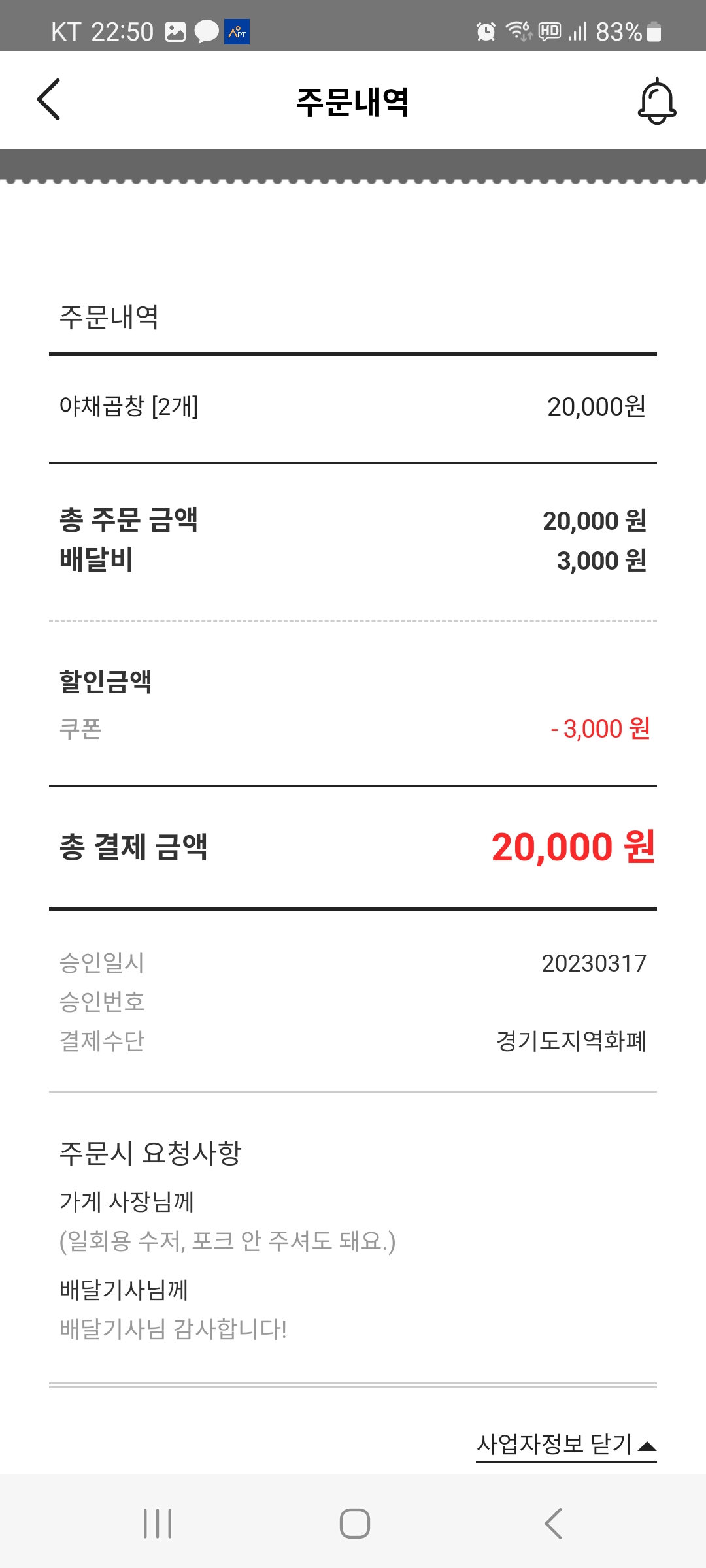This screenshot has width=706, height=1568.
Task: Open recent apps from the navigation bar
Action: point(158,1524)
